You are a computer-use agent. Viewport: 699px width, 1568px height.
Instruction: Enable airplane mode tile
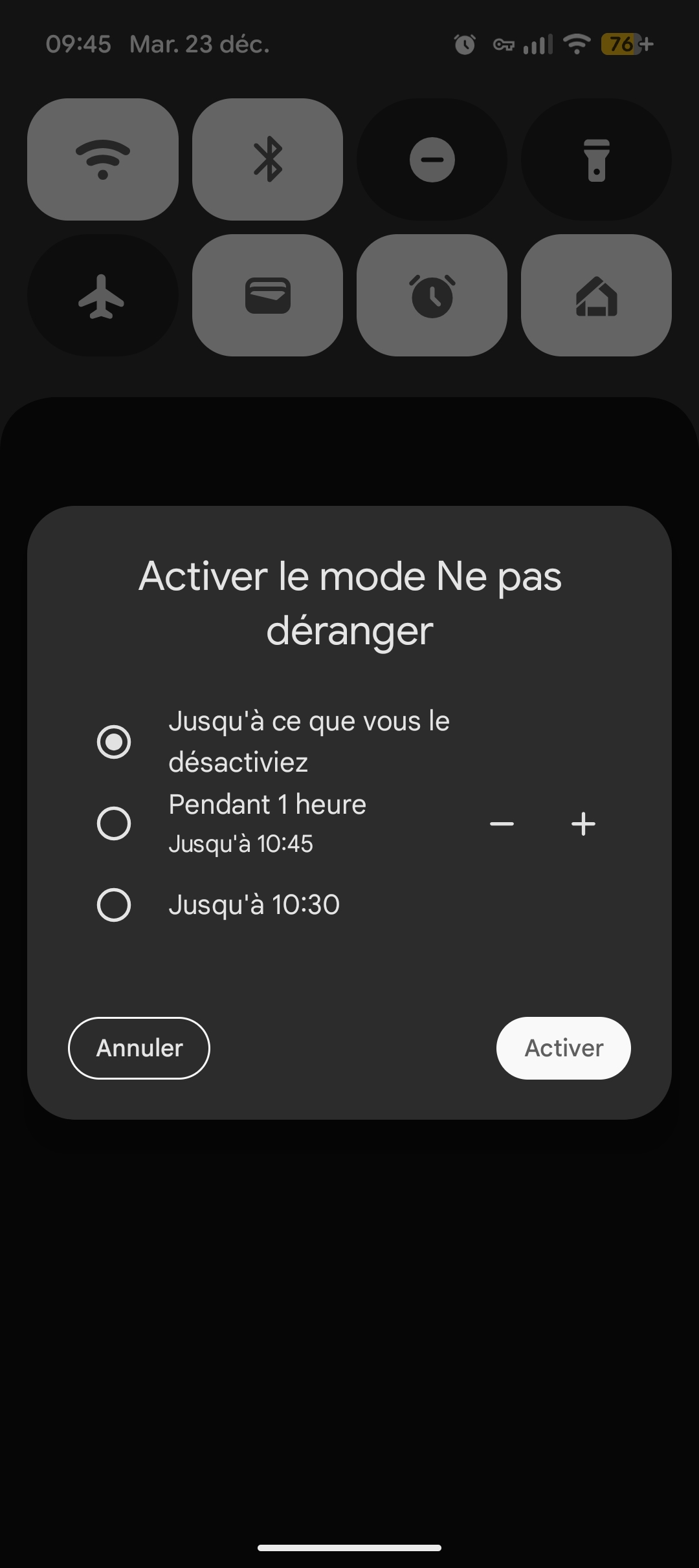coord(103,295)
